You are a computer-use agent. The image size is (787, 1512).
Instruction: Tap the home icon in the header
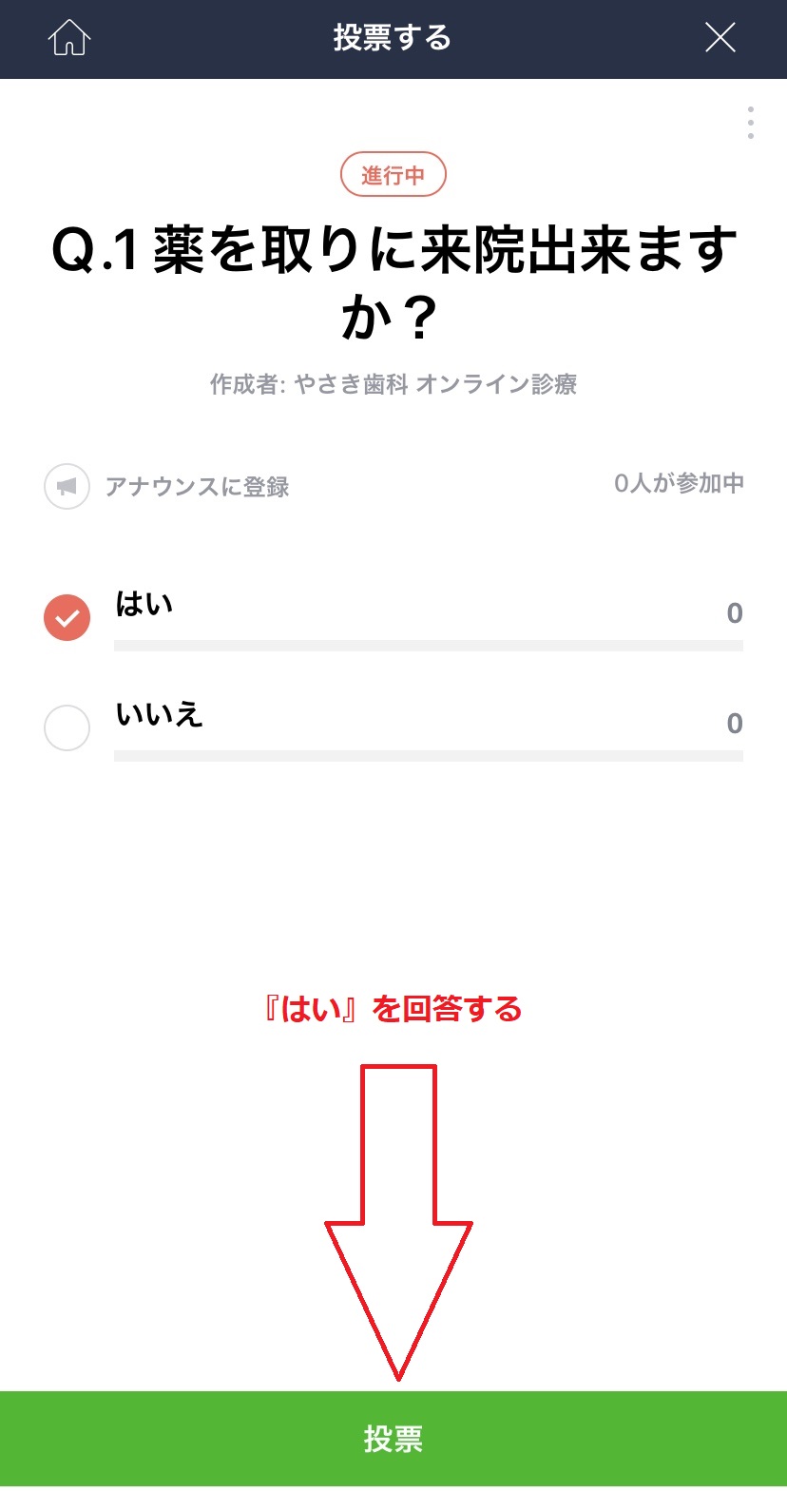point(69,38)
